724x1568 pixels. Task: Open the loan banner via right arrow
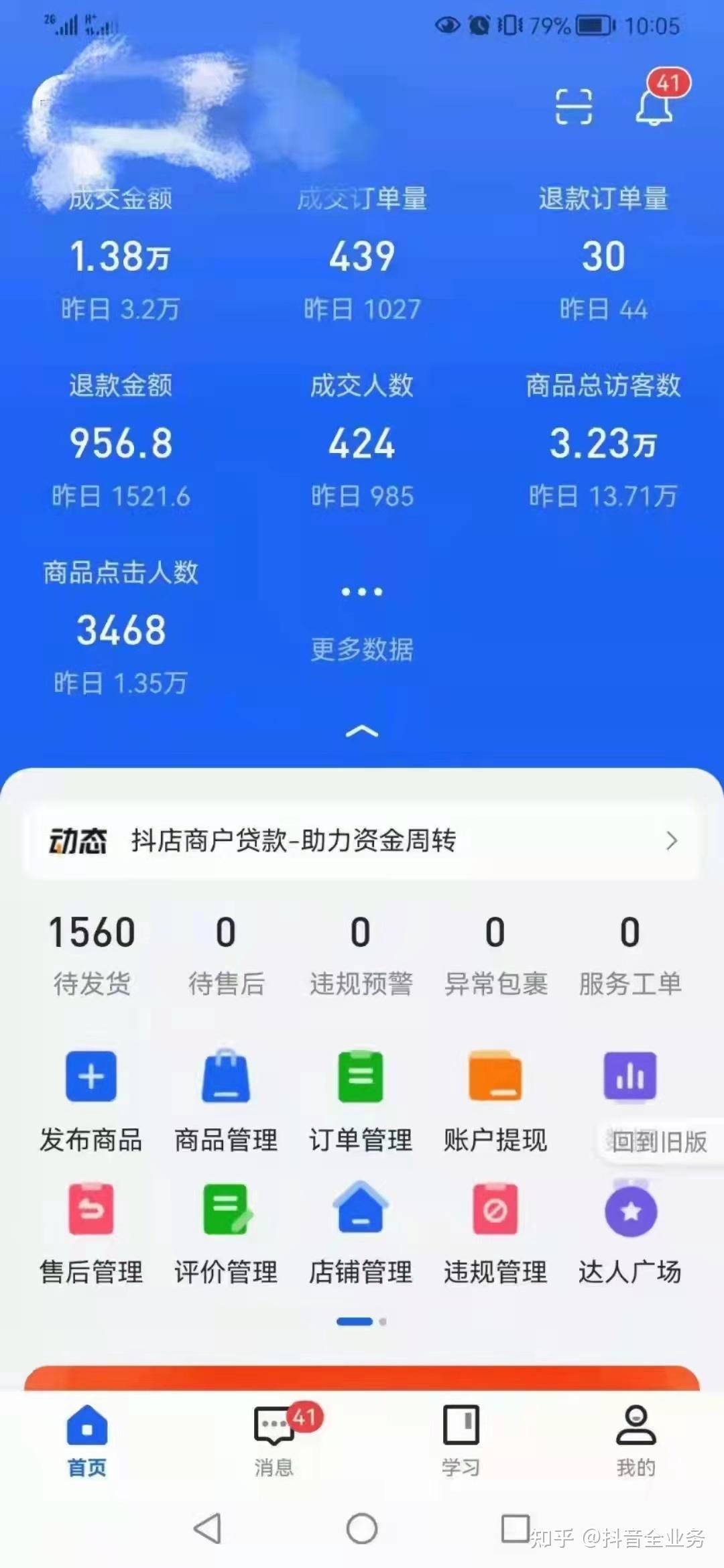672,842
